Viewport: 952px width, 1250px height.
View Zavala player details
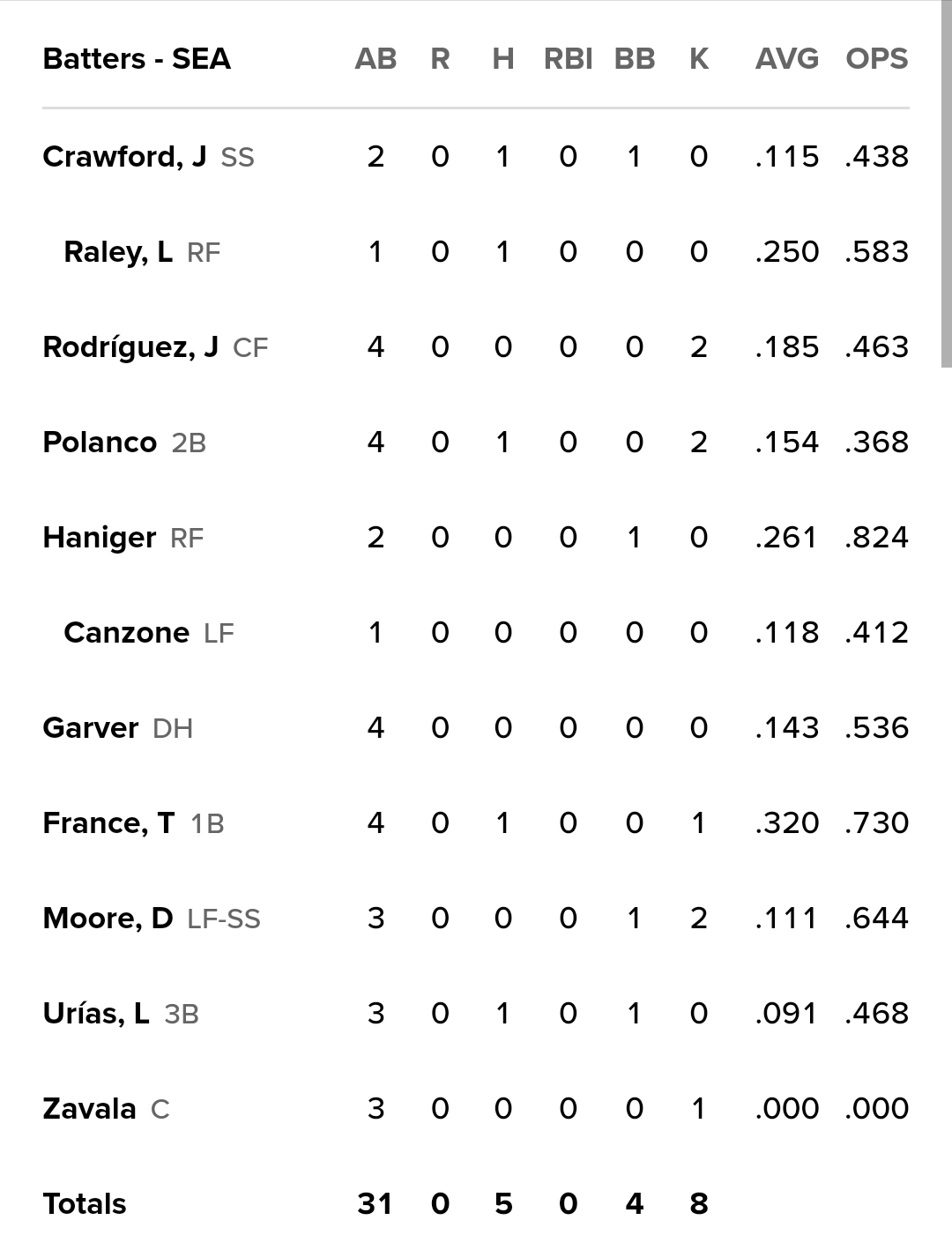[x=89, y=1109]
